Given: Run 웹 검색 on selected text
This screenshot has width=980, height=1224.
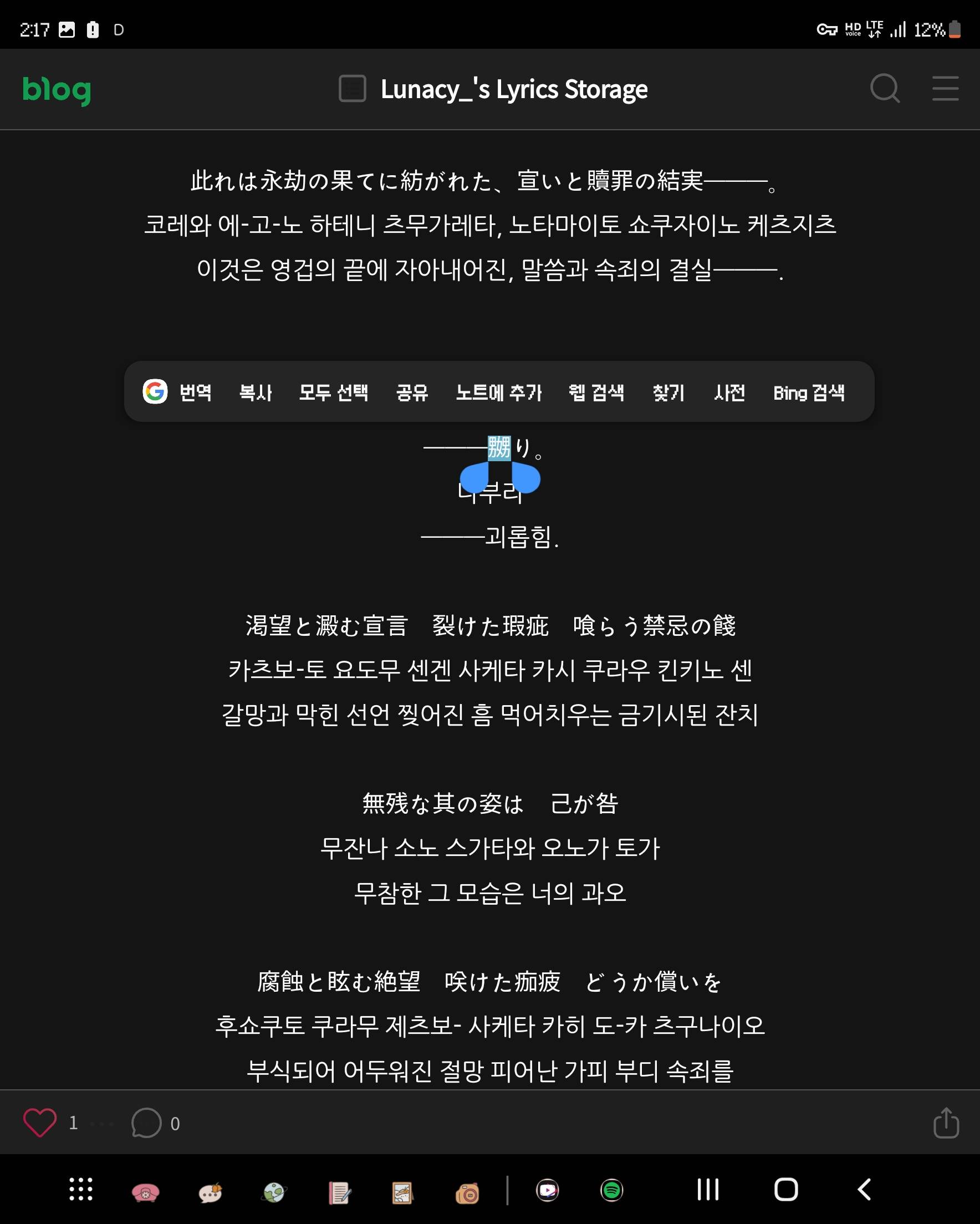Looking at the screenshot, I should tap(596, 392).
